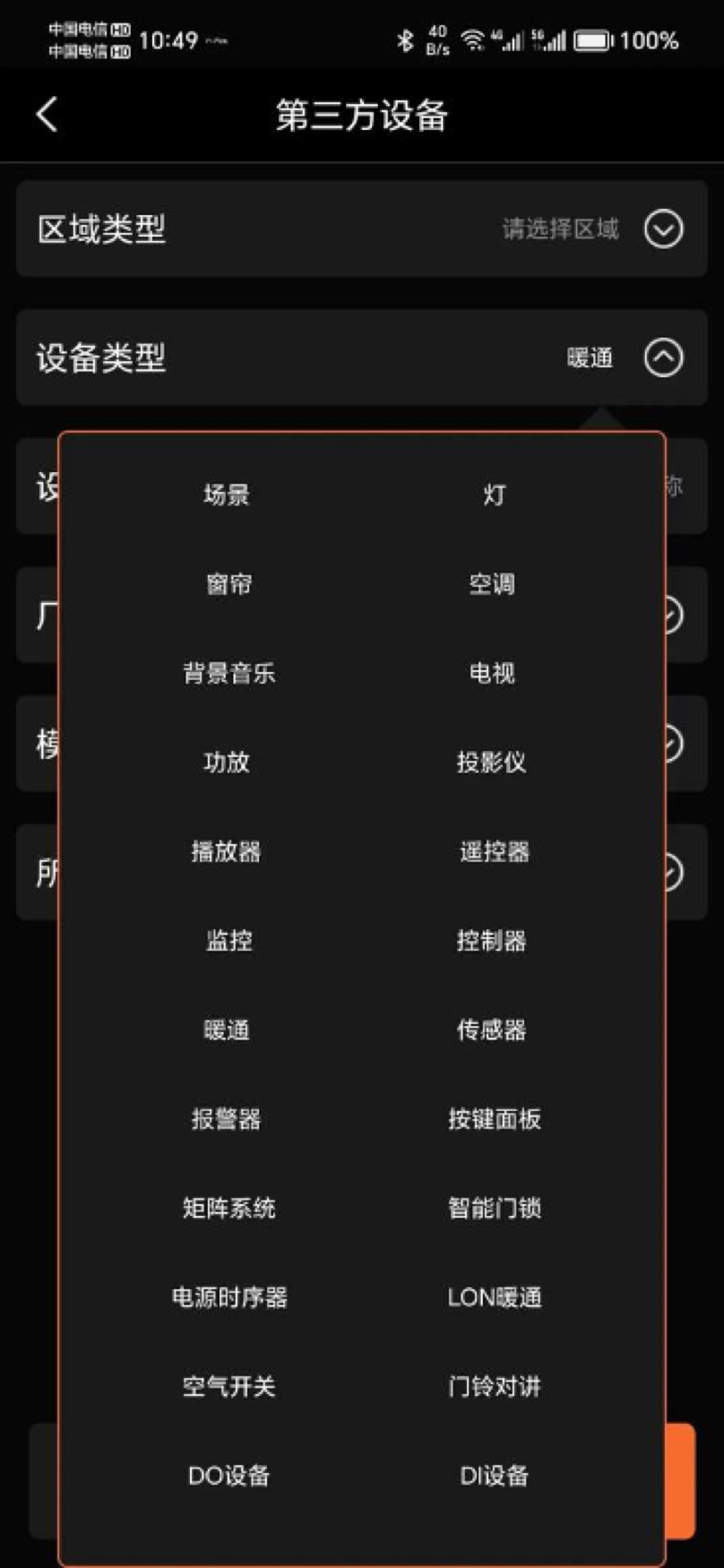
Task: Collapse the 设备类型 dropdown
Action: click(x=663, y=358)
